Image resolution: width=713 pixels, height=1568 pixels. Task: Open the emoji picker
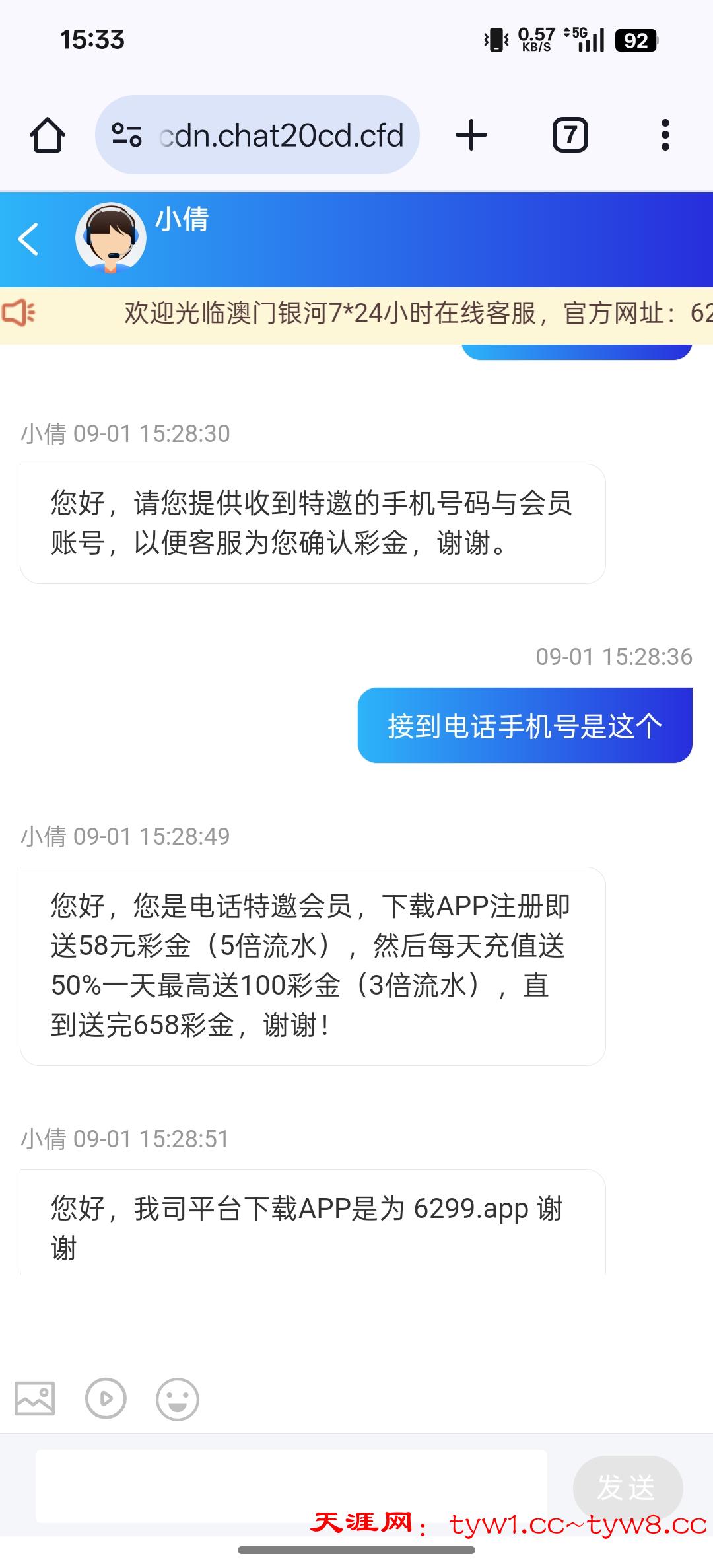pyautogui.click(x=177, y=1398)
